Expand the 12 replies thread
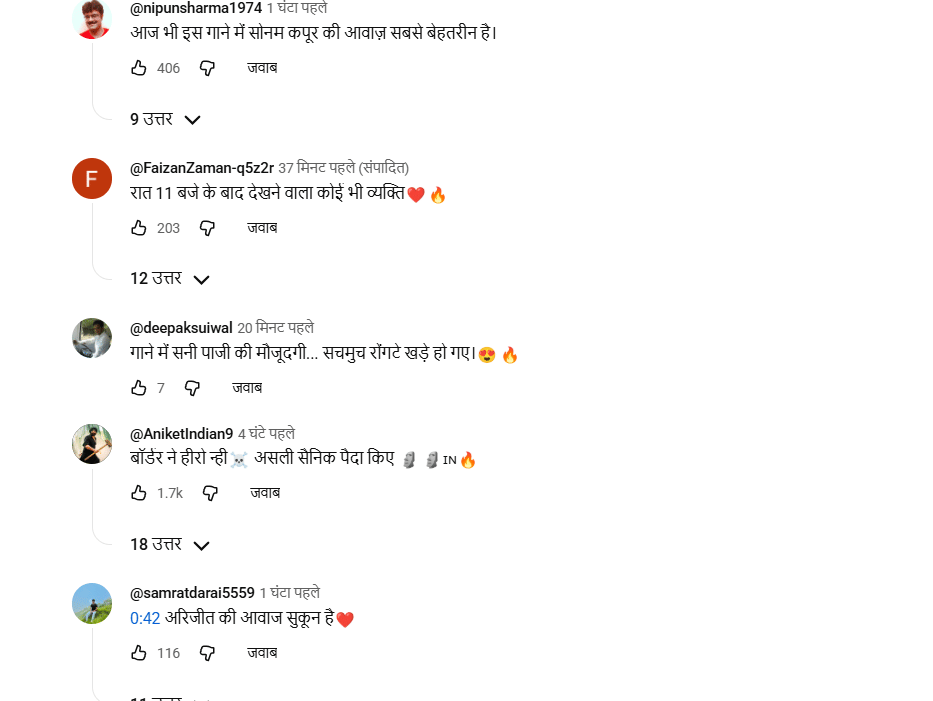The image size is (933, 701). (x=170, y=279)
